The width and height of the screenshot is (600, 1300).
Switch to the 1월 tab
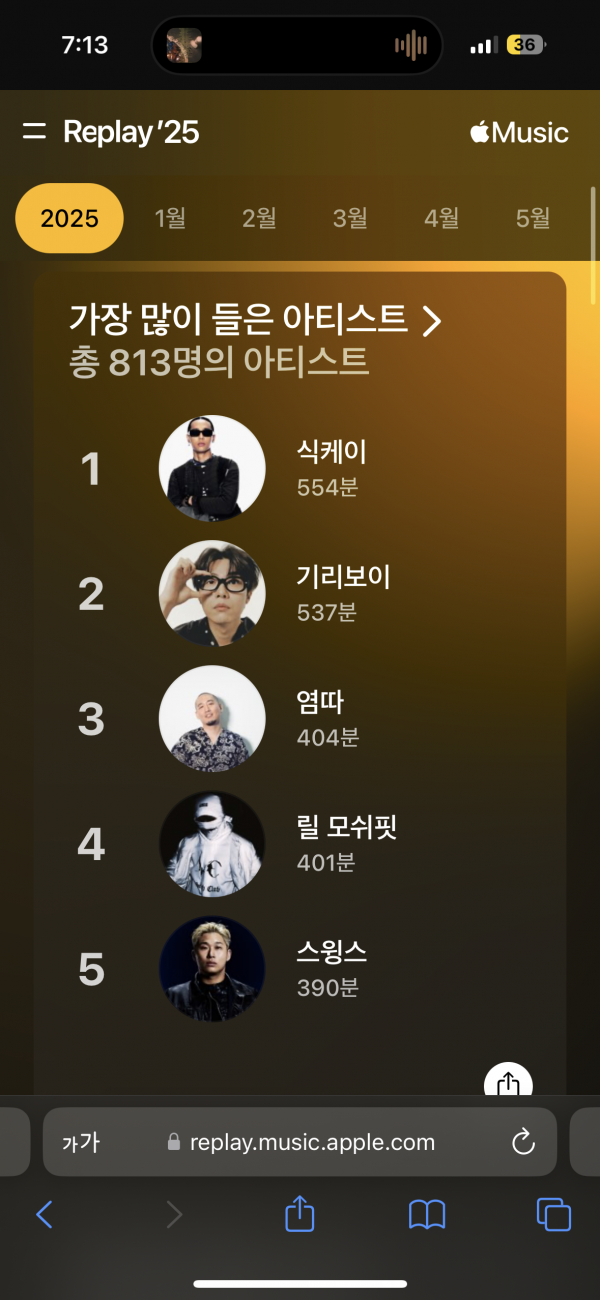point(170,218)
